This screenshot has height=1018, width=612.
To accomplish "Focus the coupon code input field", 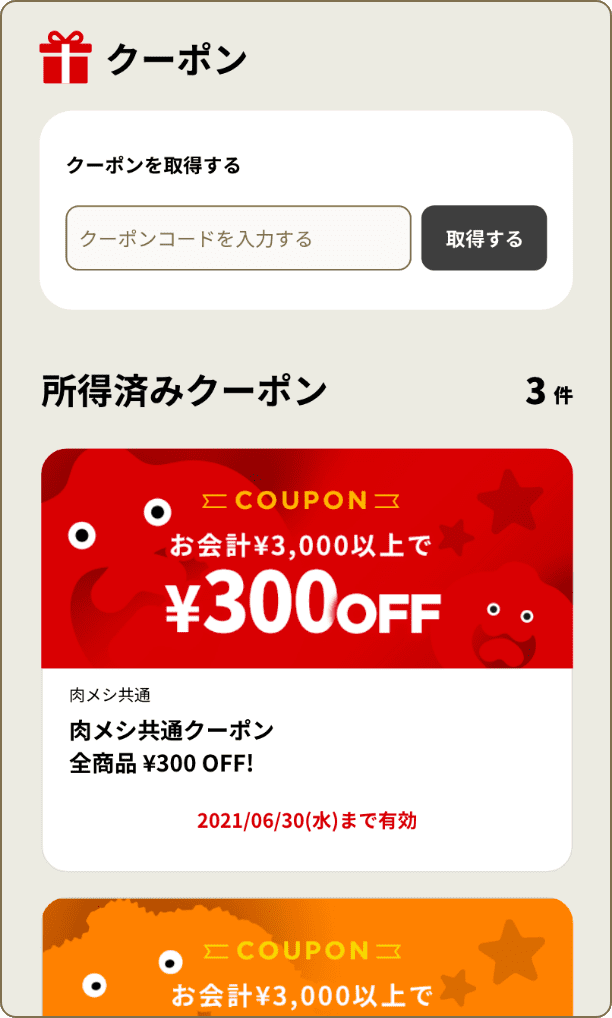I will click(238, 238).
